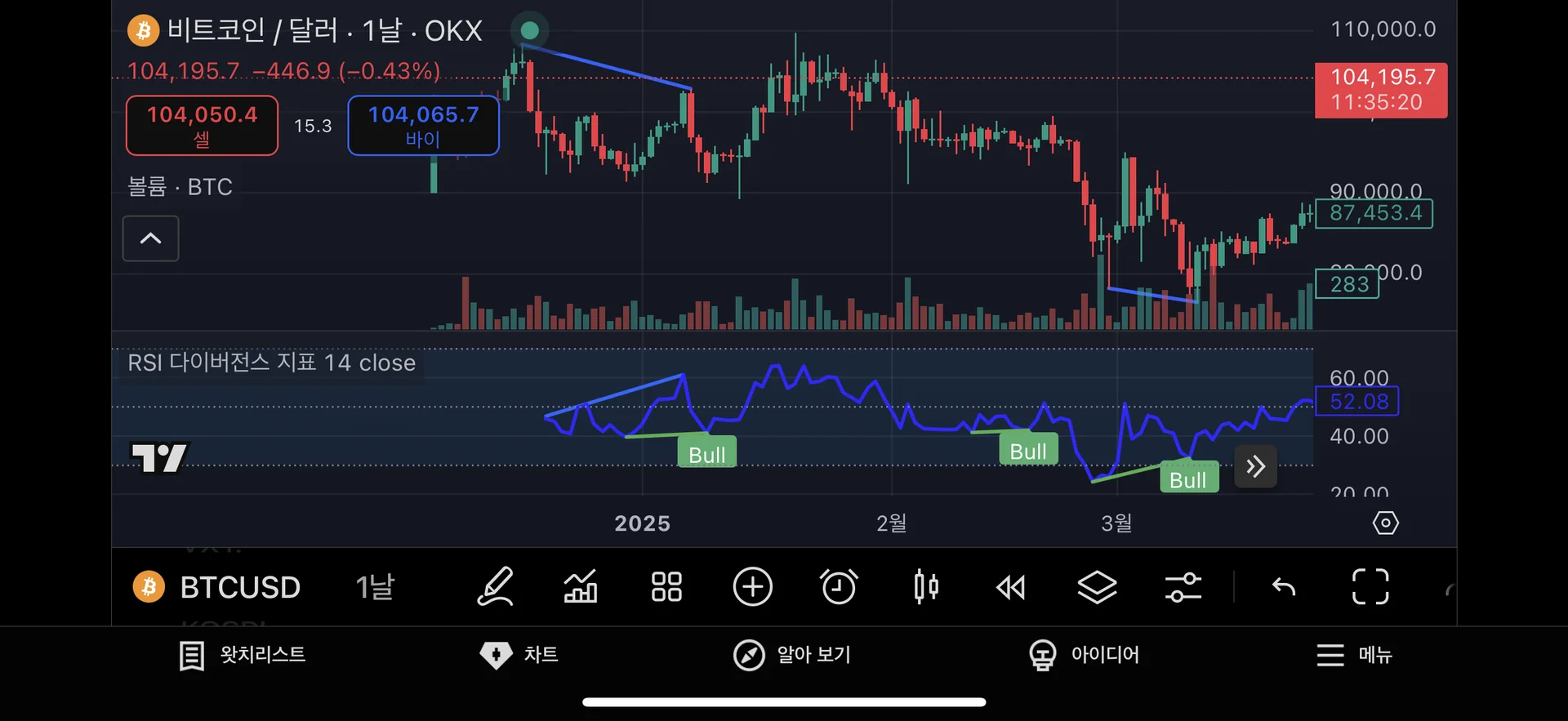Open chart settings hexagon icon
The width and height of the screenshot is (1568, 721).
coord(1385,523)
